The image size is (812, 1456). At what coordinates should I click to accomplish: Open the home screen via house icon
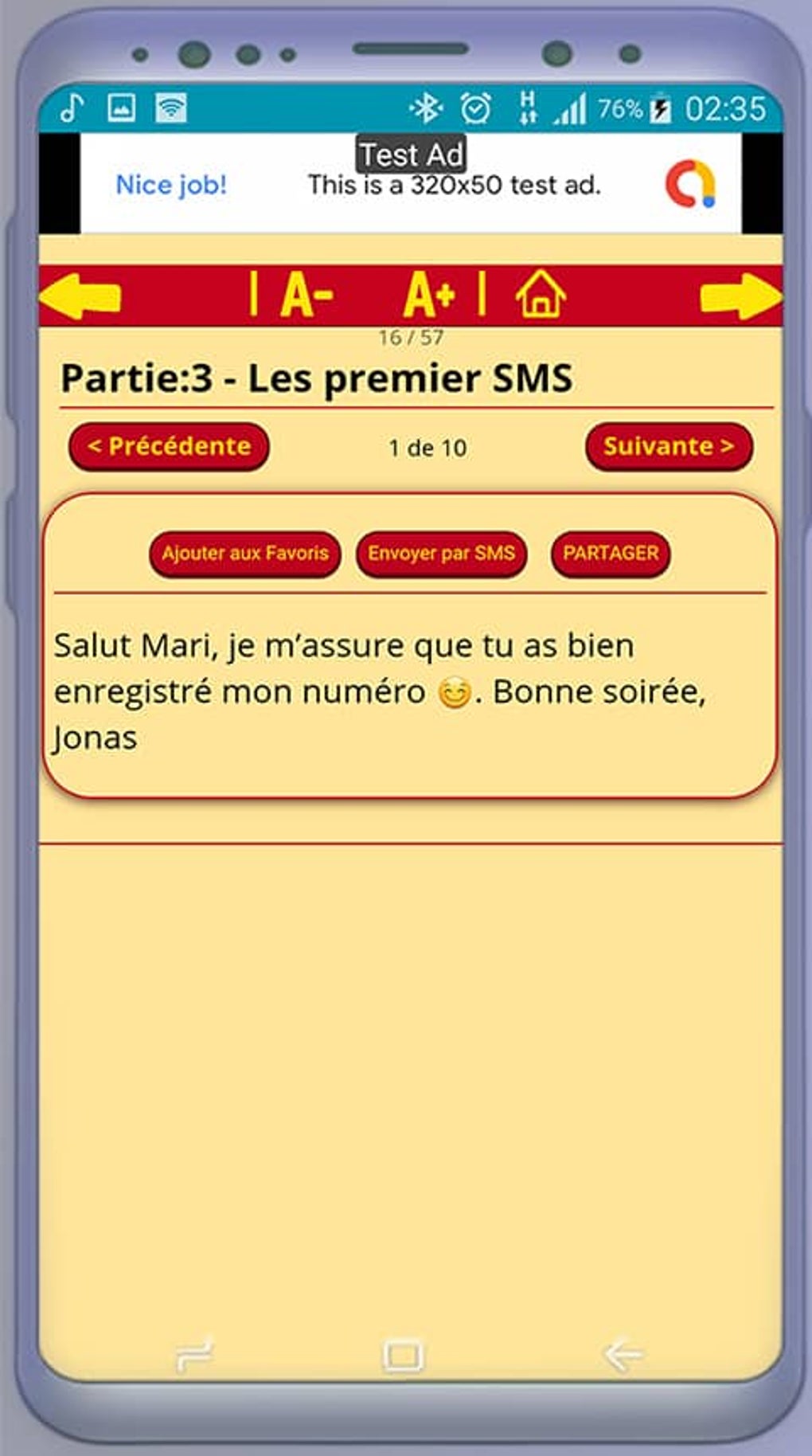pos(541,295)
